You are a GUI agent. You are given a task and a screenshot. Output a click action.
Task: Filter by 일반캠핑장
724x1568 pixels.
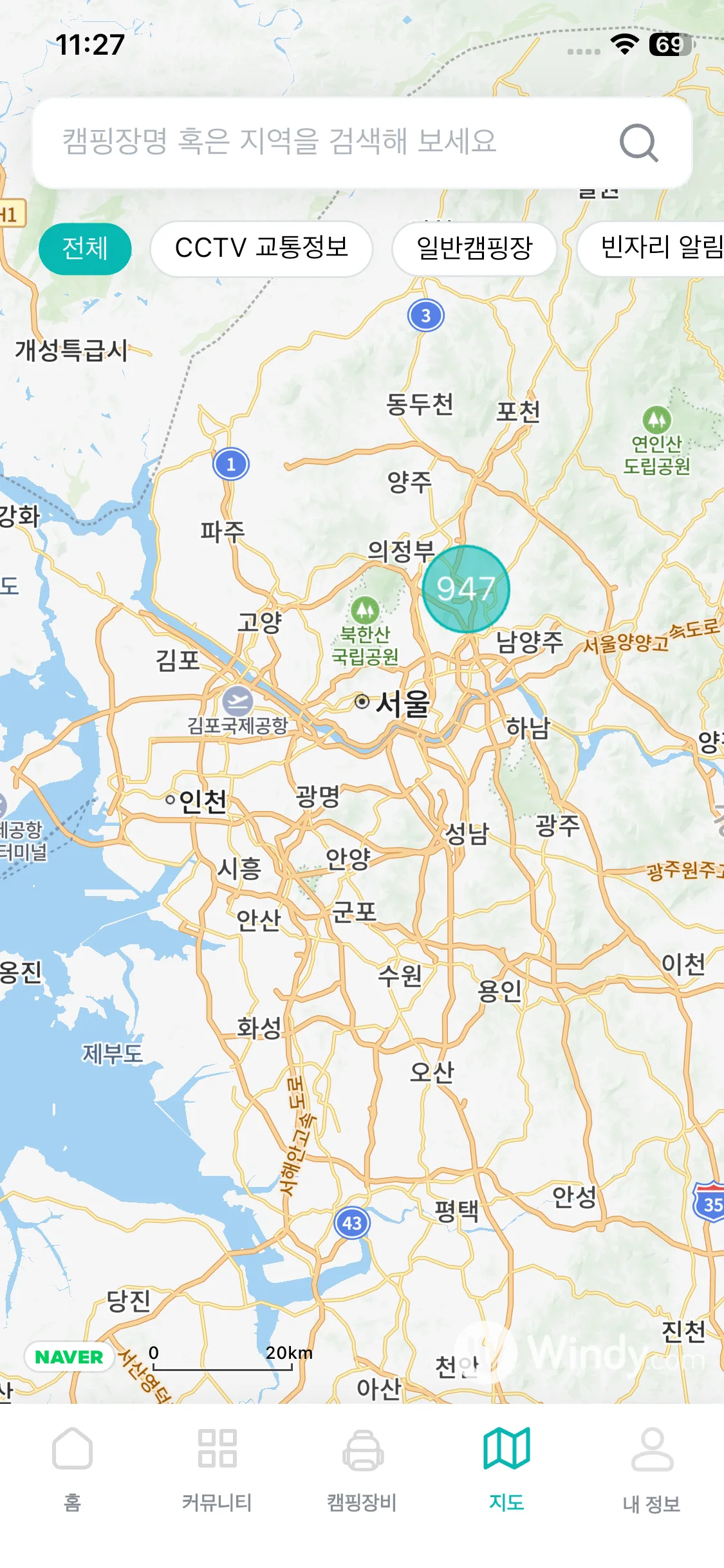(474, 248)
